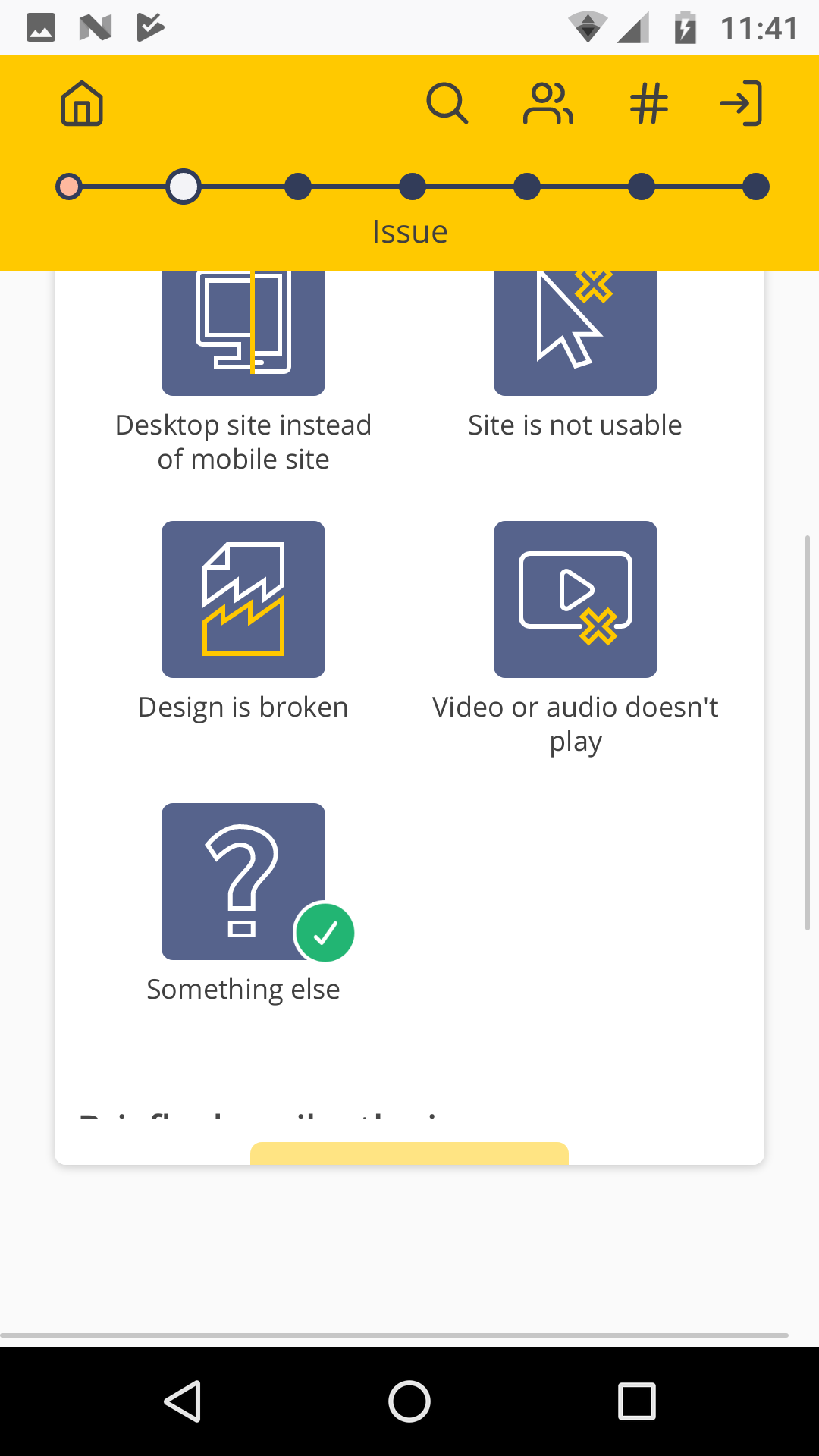Open the recent apps overview

coord(636,1401)
